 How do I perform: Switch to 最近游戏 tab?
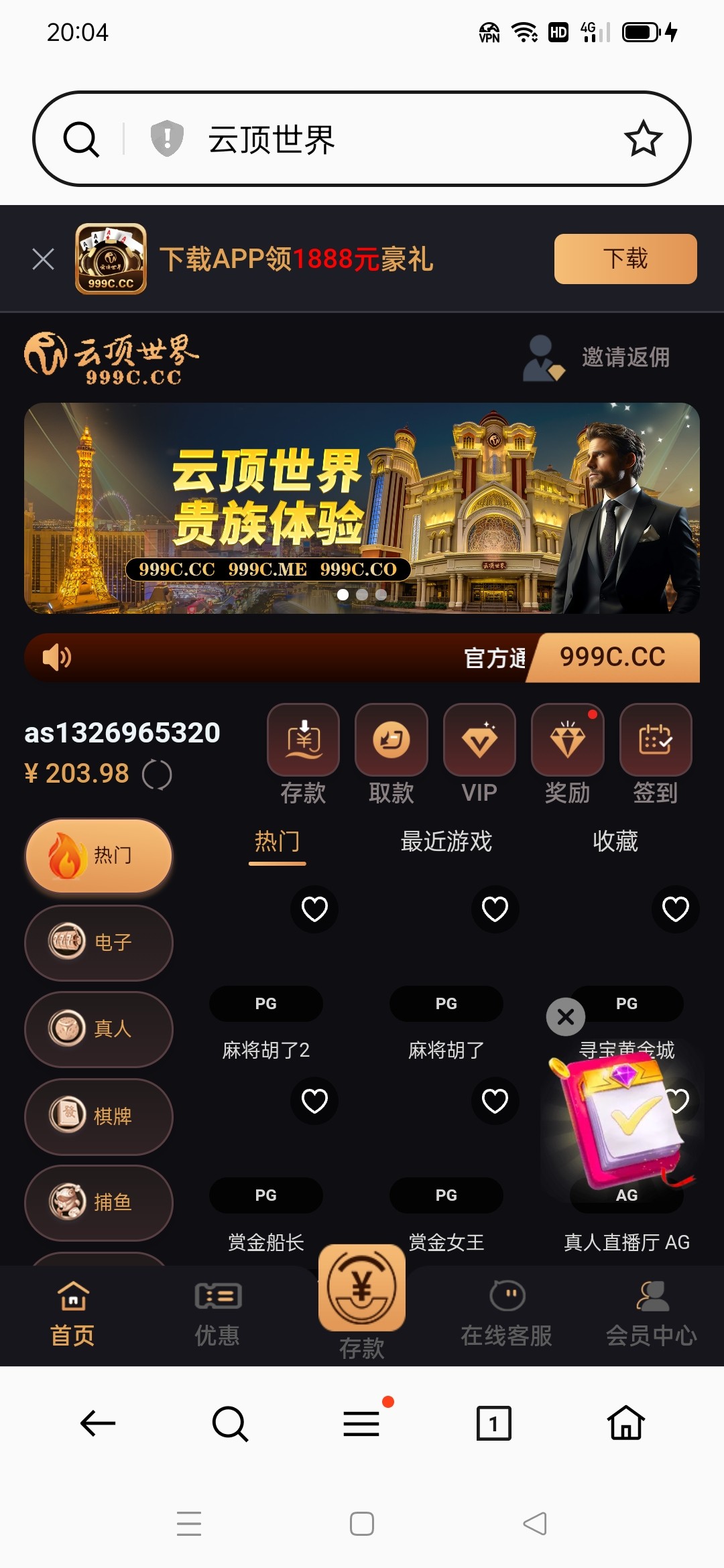[x=446, y=842]
